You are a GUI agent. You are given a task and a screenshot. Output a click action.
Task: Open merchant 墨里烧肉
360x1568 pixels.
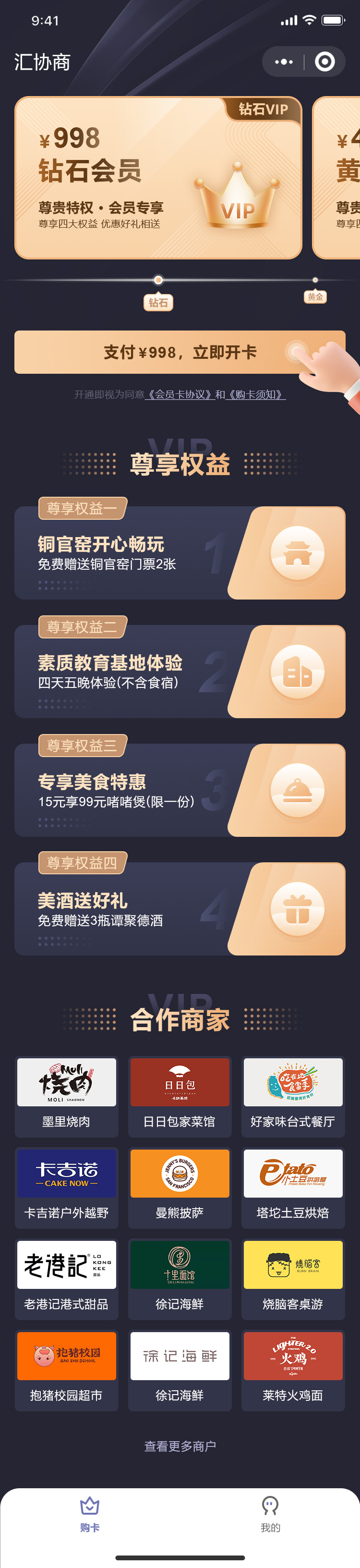pyautogui.click(x=66, y=1097)
